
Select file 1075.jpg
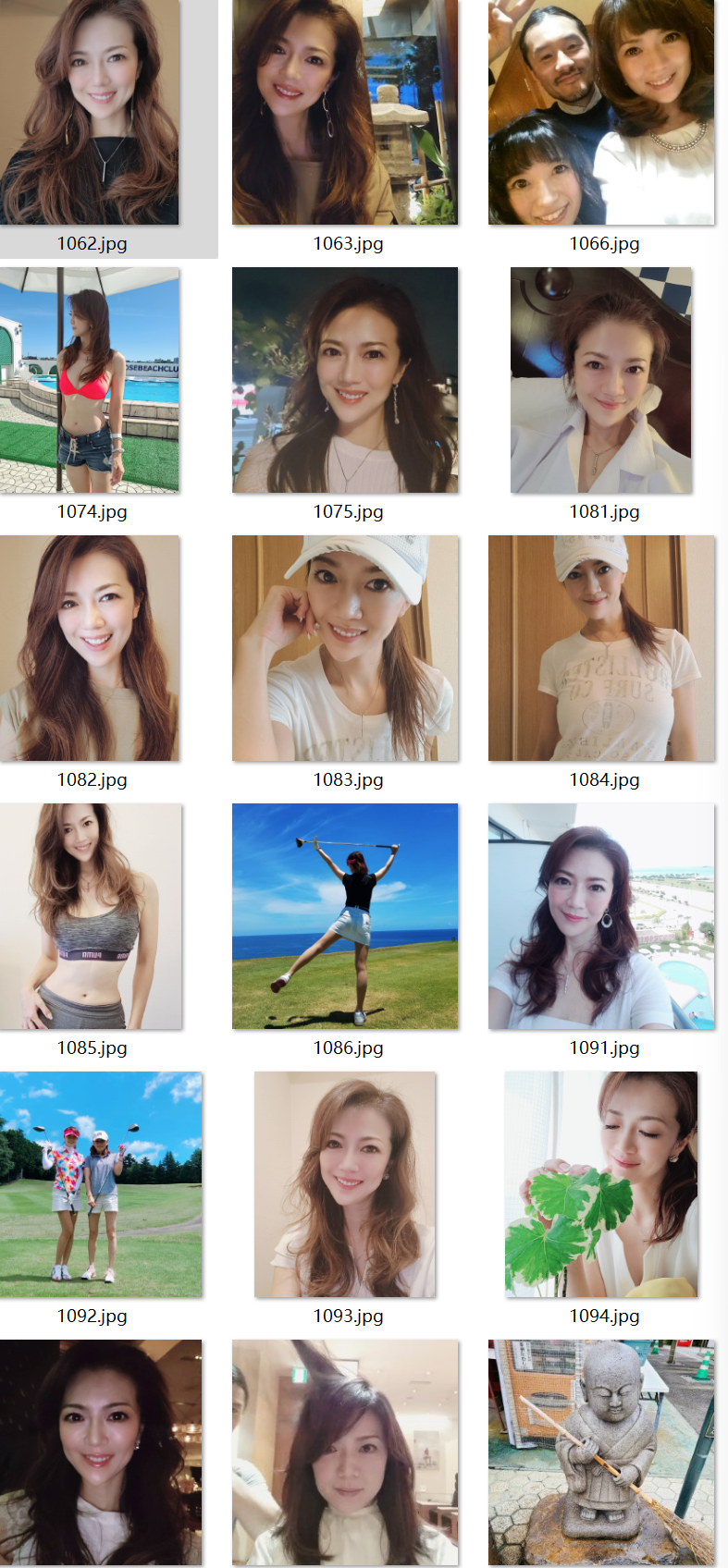345,380
